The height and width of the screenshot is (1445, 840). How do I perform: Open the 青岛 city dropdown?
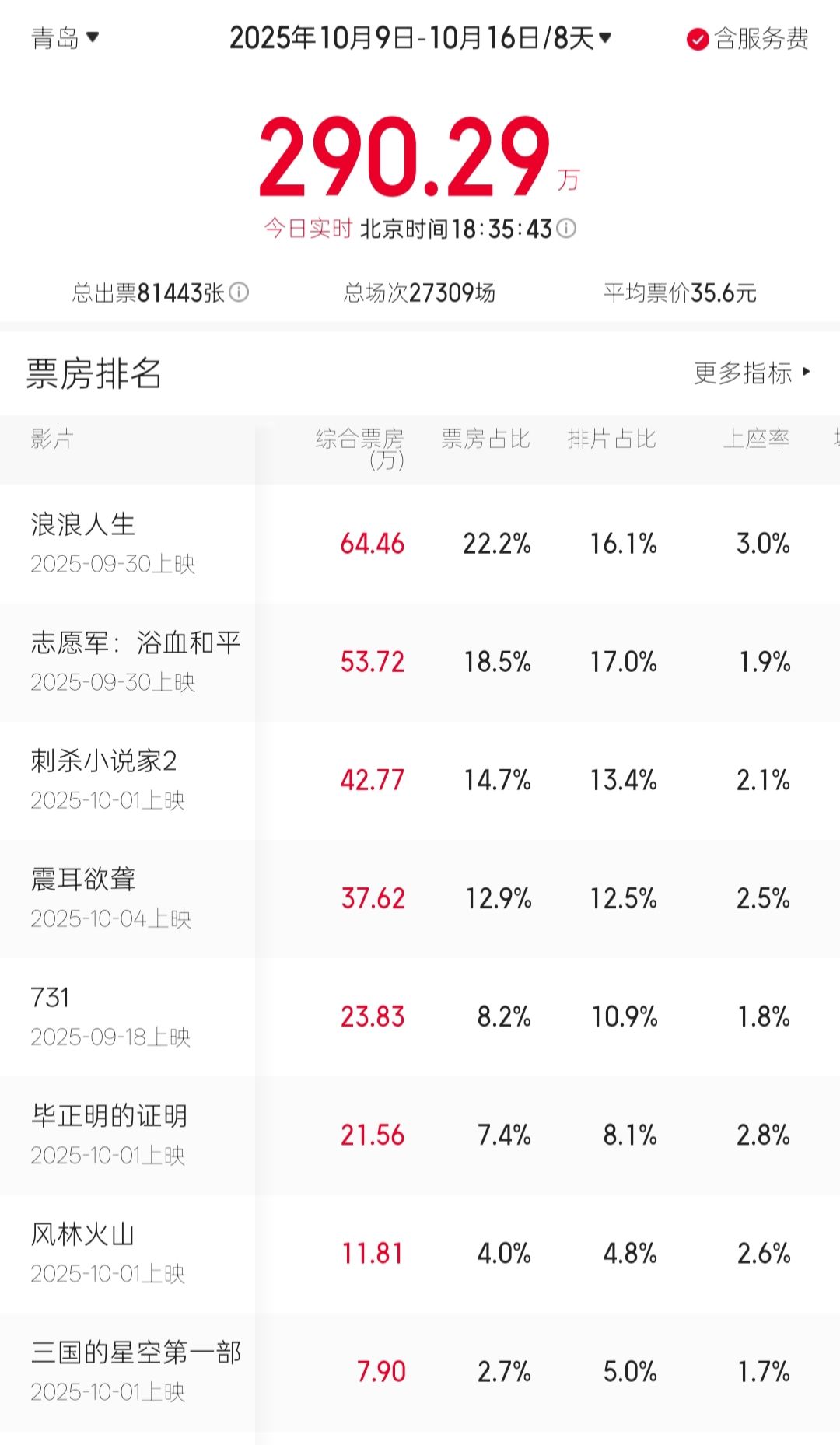coord(65,37)
